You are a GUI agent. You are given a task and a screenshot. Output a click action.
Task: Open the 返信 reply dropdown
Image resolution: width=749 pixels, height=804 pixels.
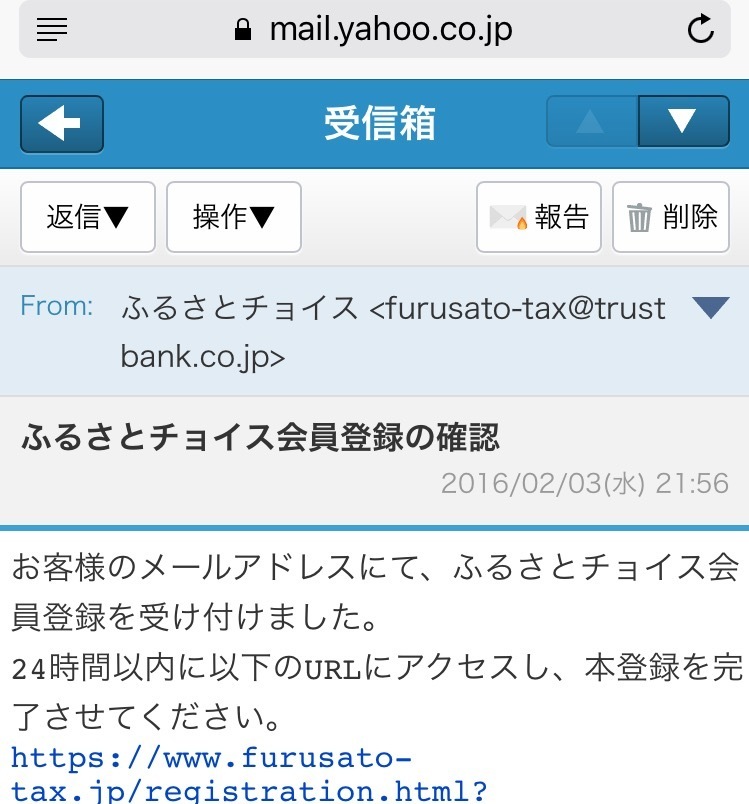click(x=88, y=217)
